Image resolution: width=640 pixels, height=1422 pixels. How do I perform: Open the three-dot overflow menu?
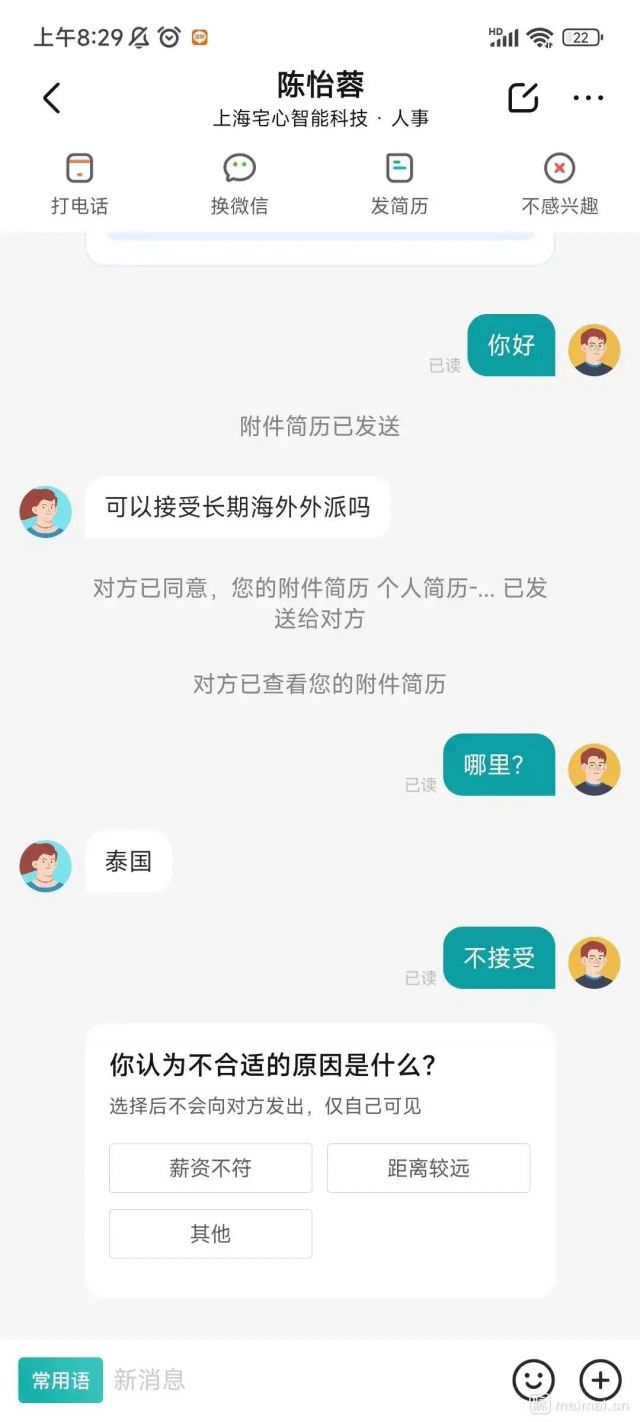tap(588, 98)
